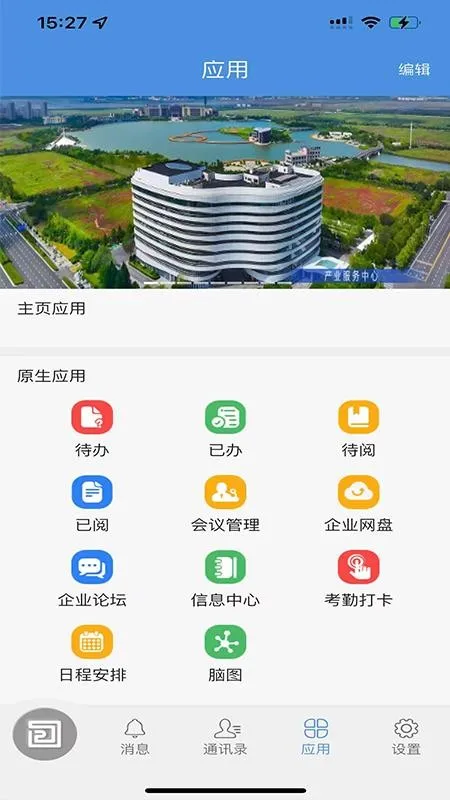Go to the 设置 tab
Screen dimensions: 450x800
[406, 736]
